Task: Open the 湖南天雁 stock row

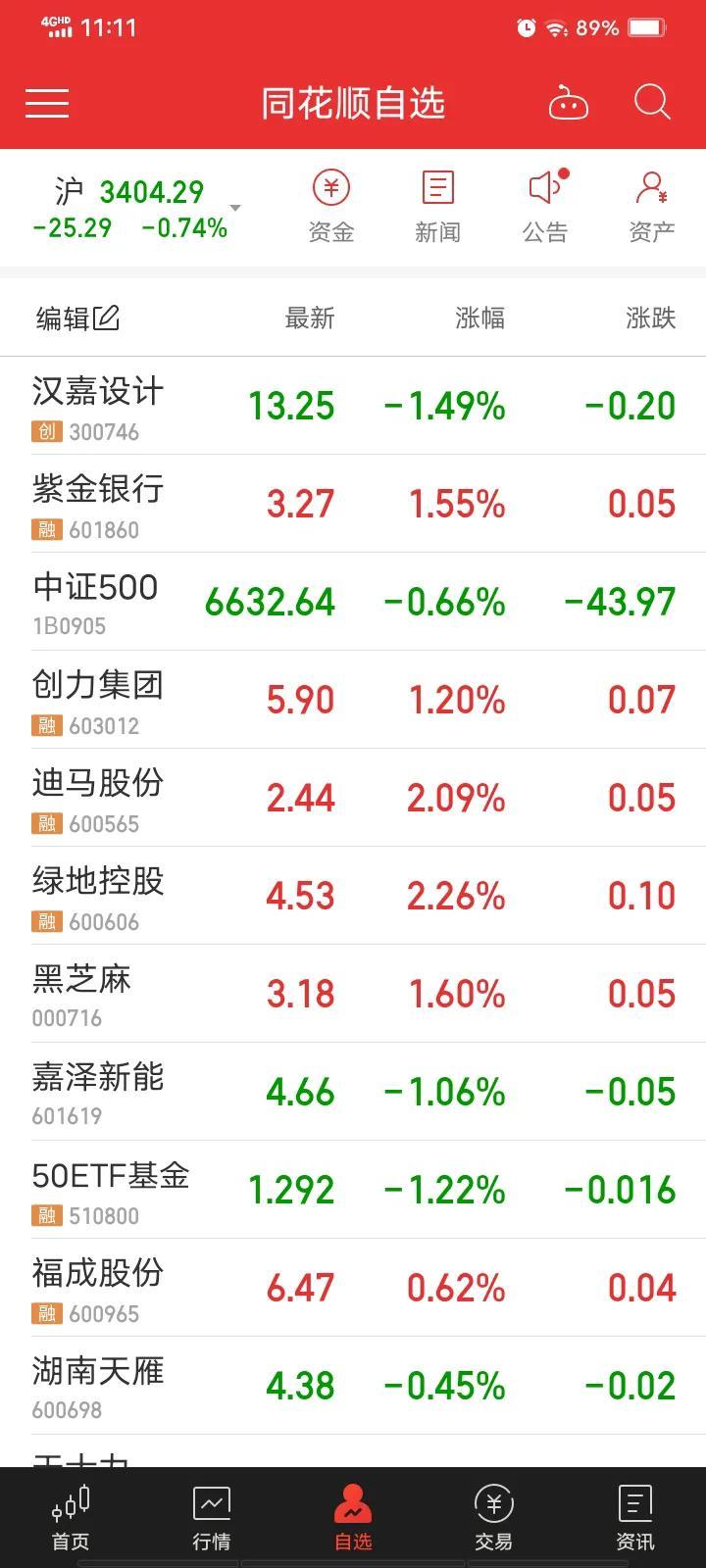Action: coord(353,1386)
